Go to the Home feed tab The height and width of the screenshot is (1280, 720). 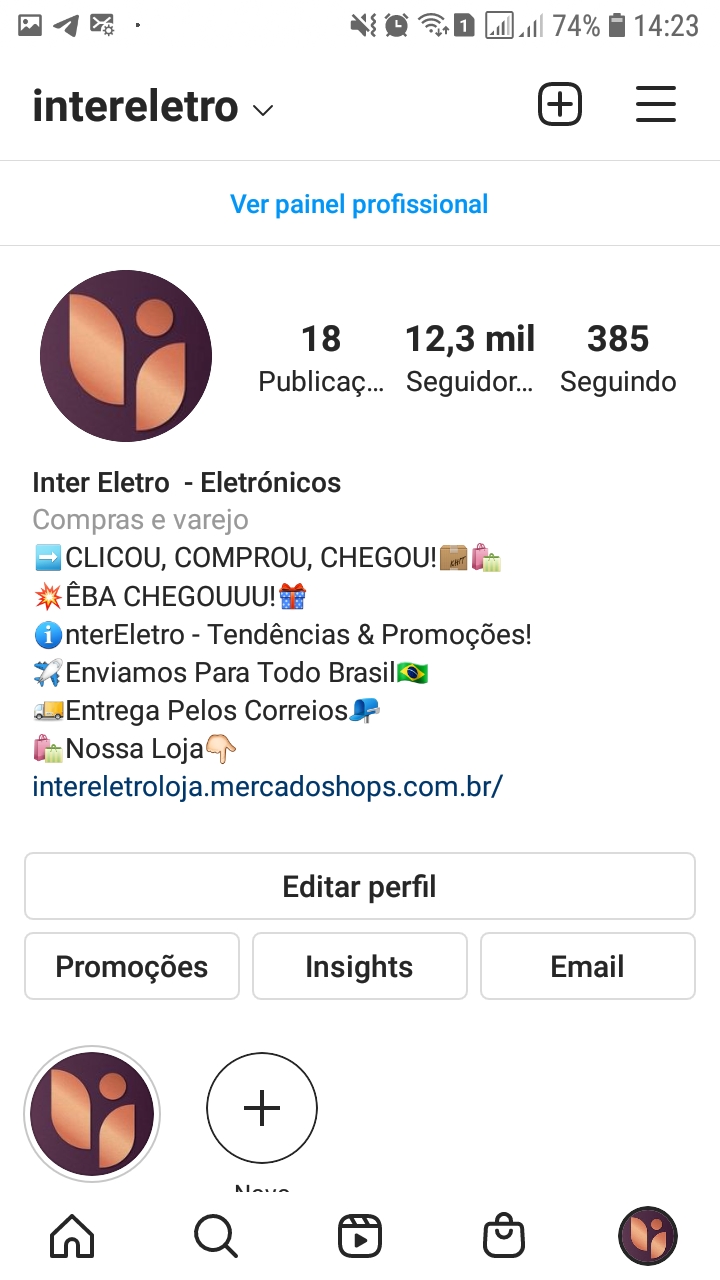tap(72, 1236)
